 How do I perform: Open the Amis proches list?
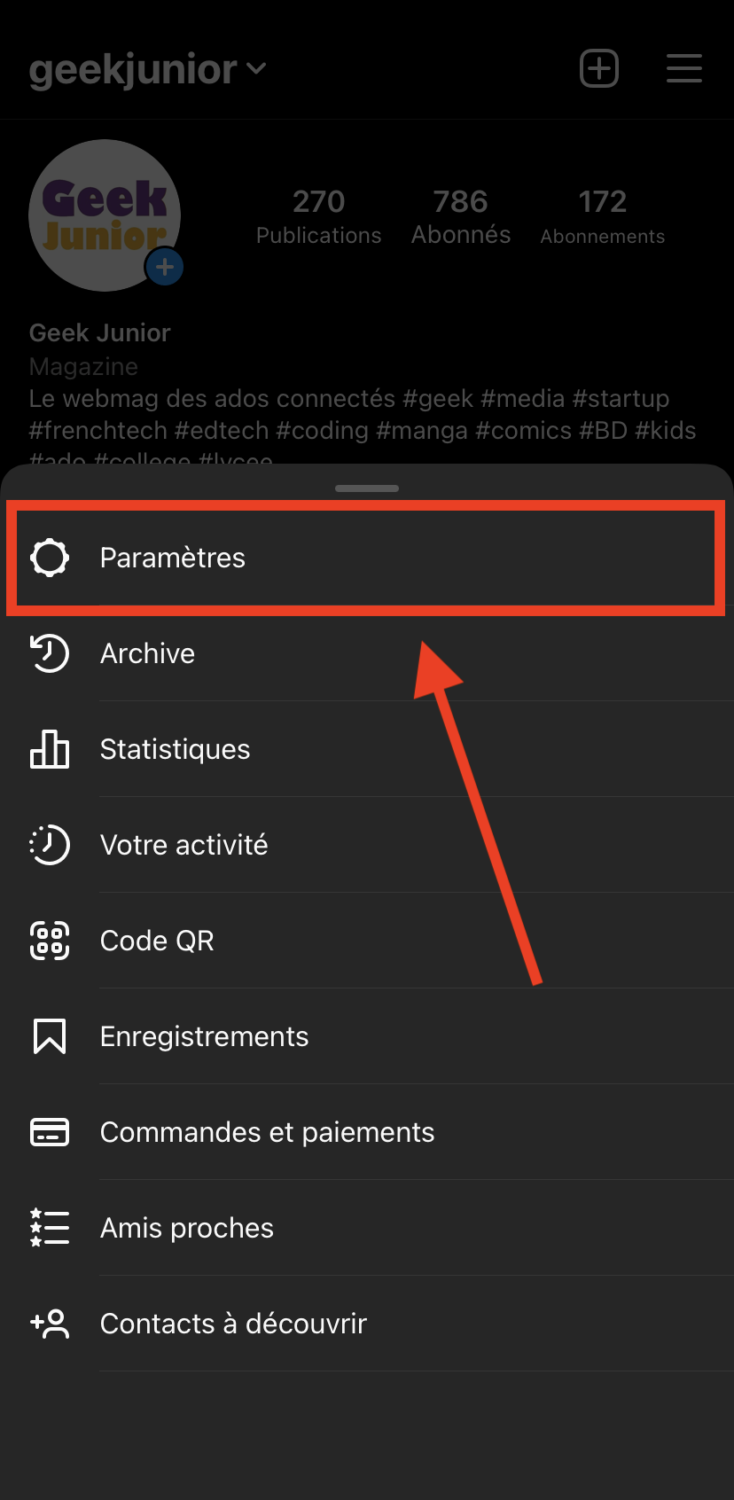pos(187,1228)
